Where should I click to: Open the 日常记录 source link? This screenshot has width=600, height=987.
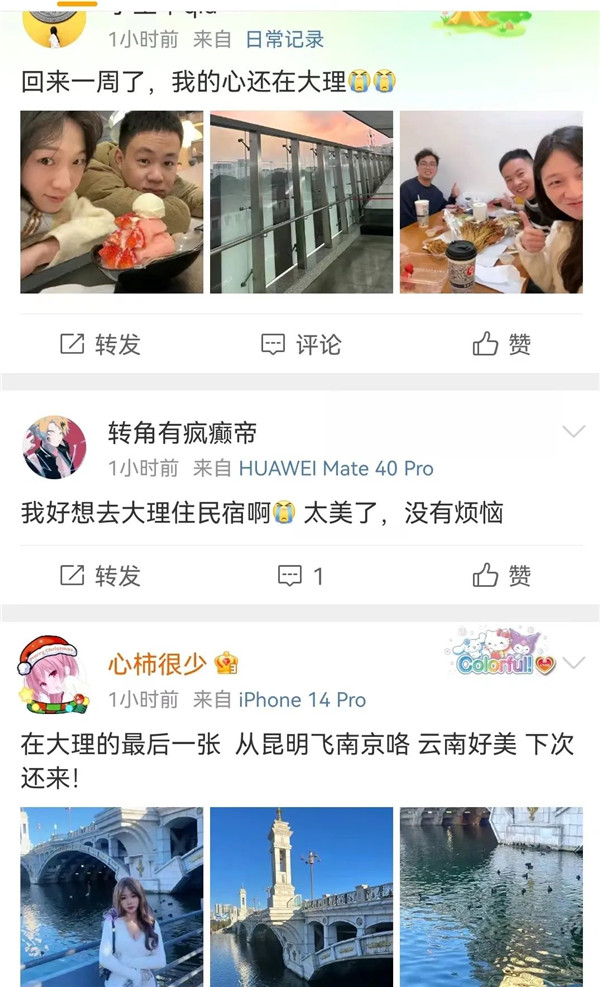[x=284, y=39]
